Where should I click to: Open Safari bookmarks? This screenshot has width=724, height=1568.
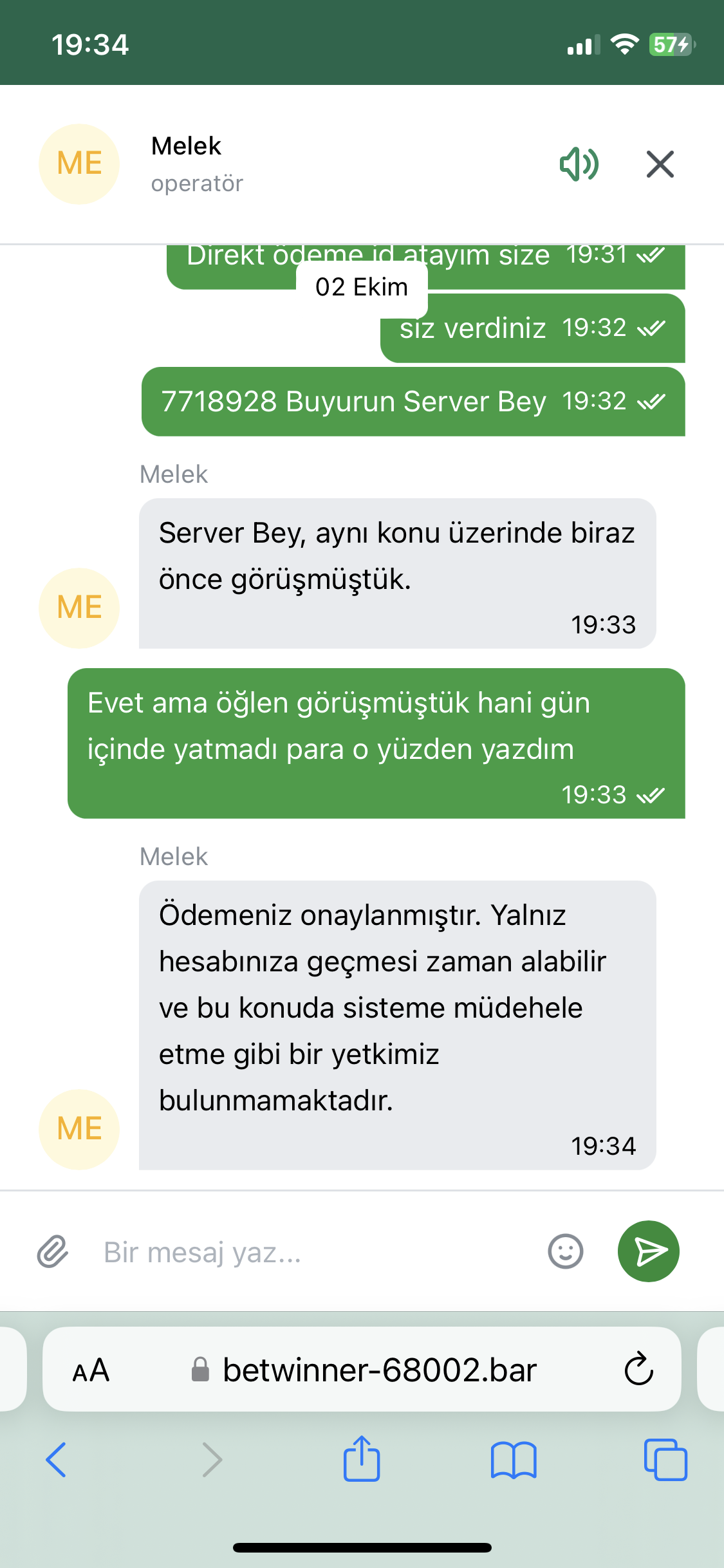coord(513,1459)
